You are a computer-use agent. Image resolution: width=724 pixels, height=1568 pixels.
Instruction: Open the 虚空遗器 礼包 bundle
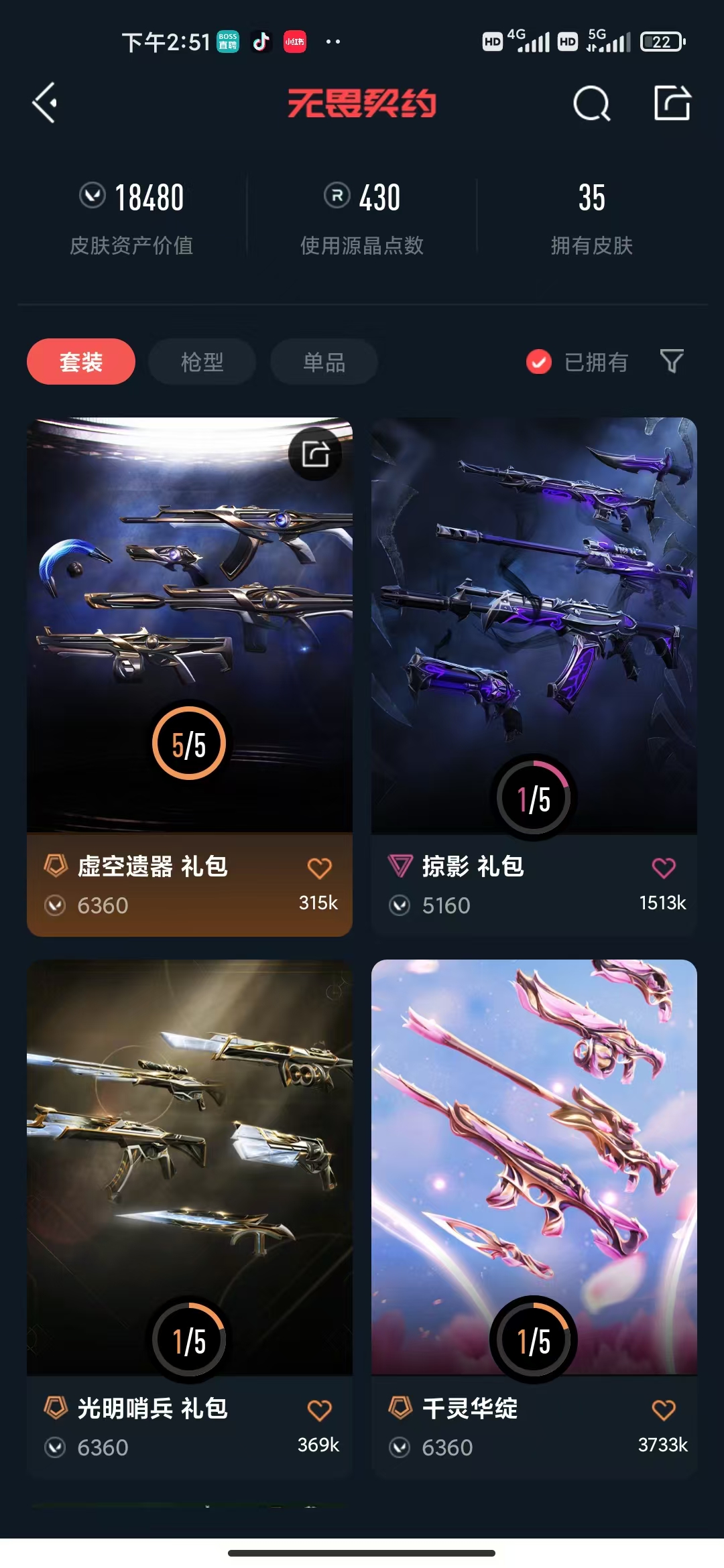190,677
